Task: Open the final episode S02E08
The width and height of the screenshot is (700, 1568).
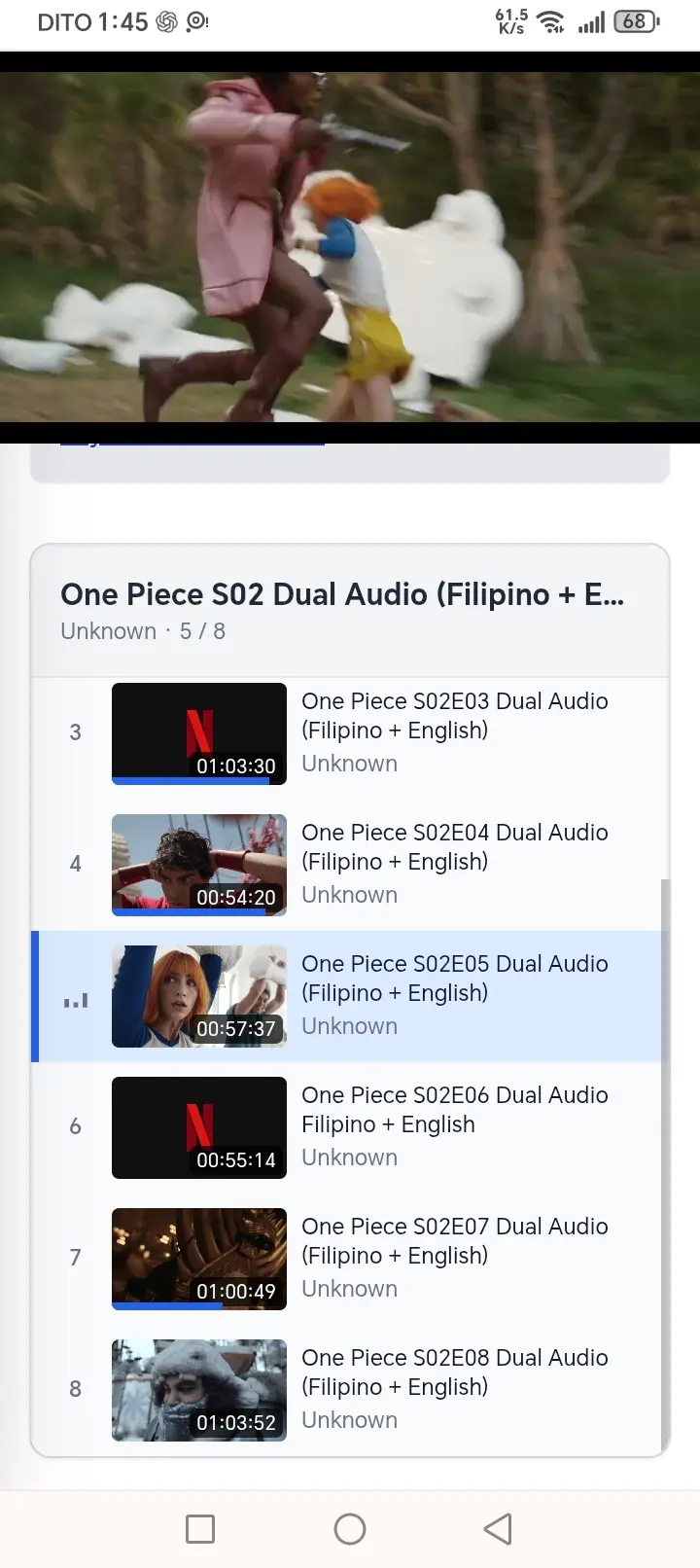Action: coord(350,1390)
